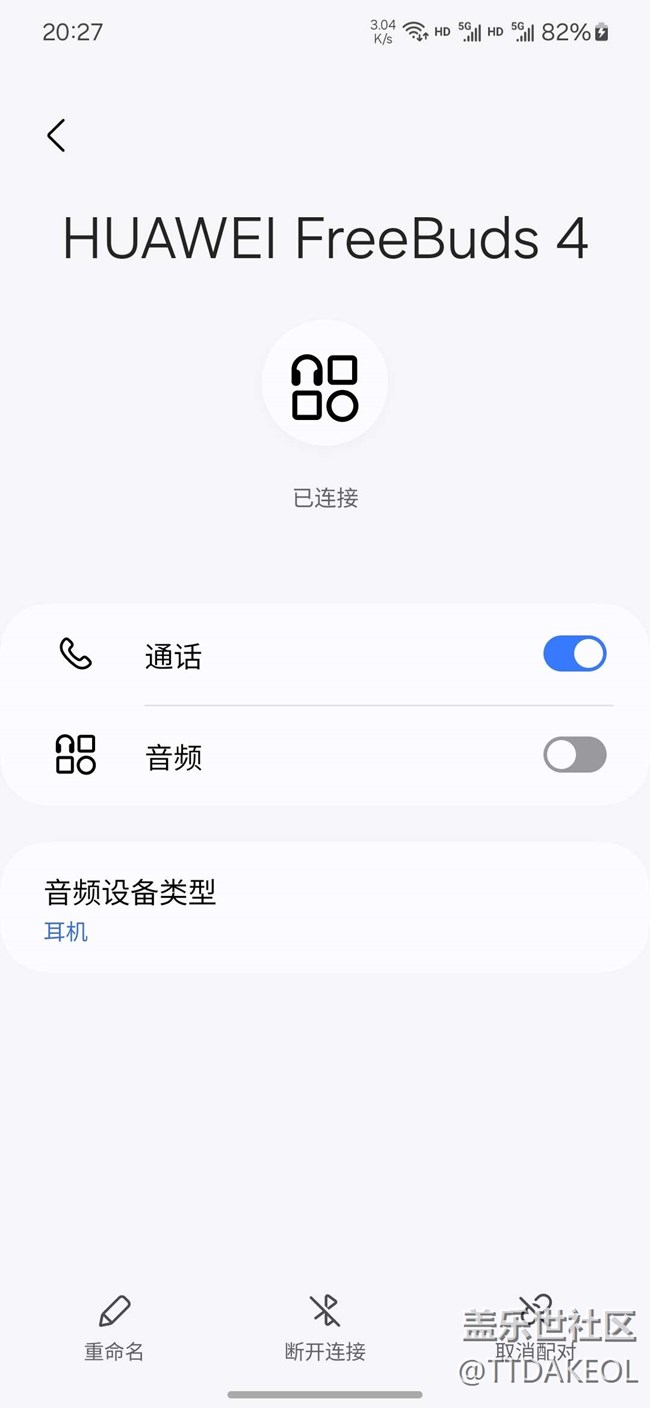
Task: Tap 重命名 to rename the device
Action: [114, 1328]
